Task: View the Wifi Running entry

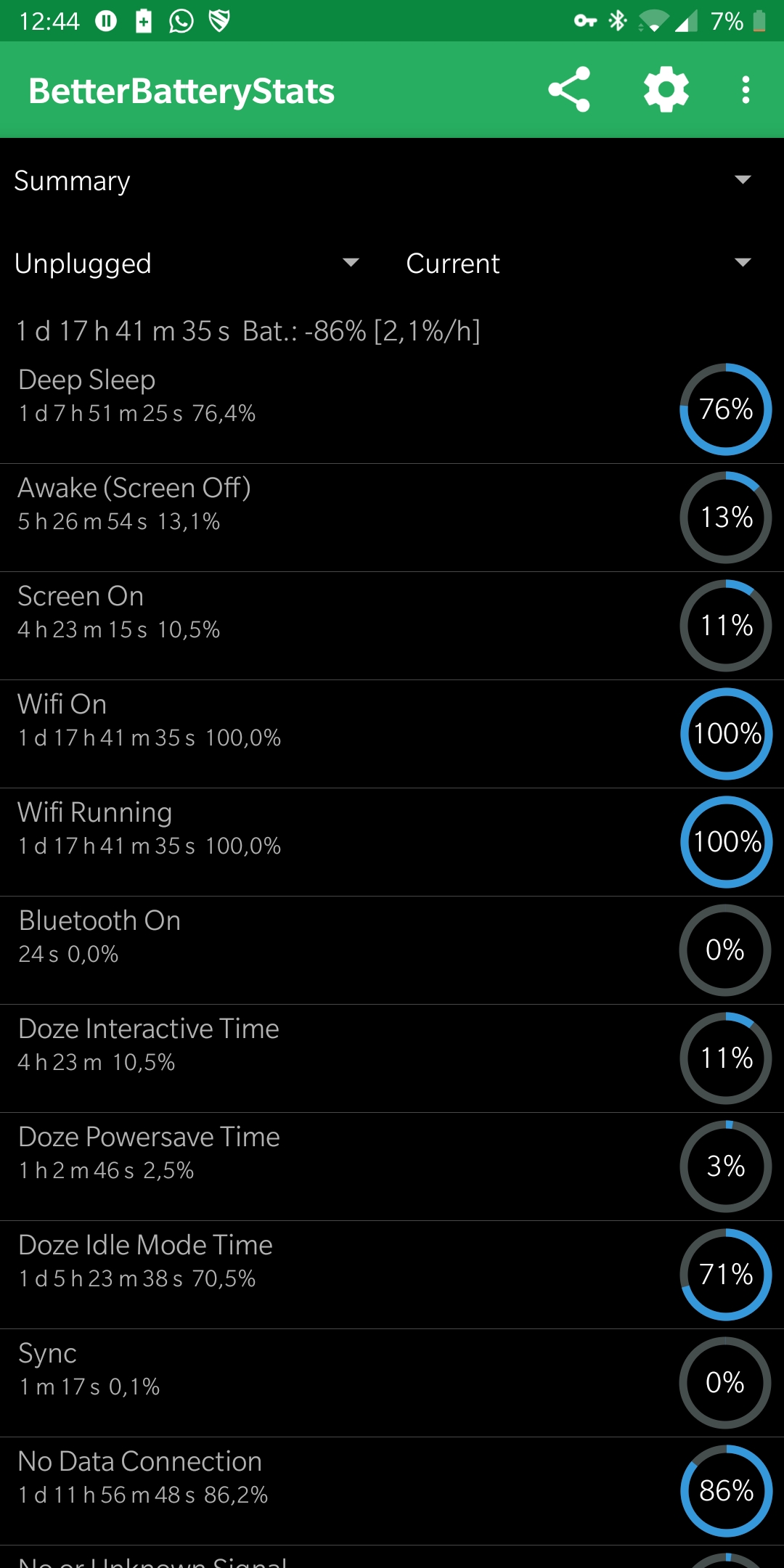Action: pyautogui.click(x=392, y=842)
